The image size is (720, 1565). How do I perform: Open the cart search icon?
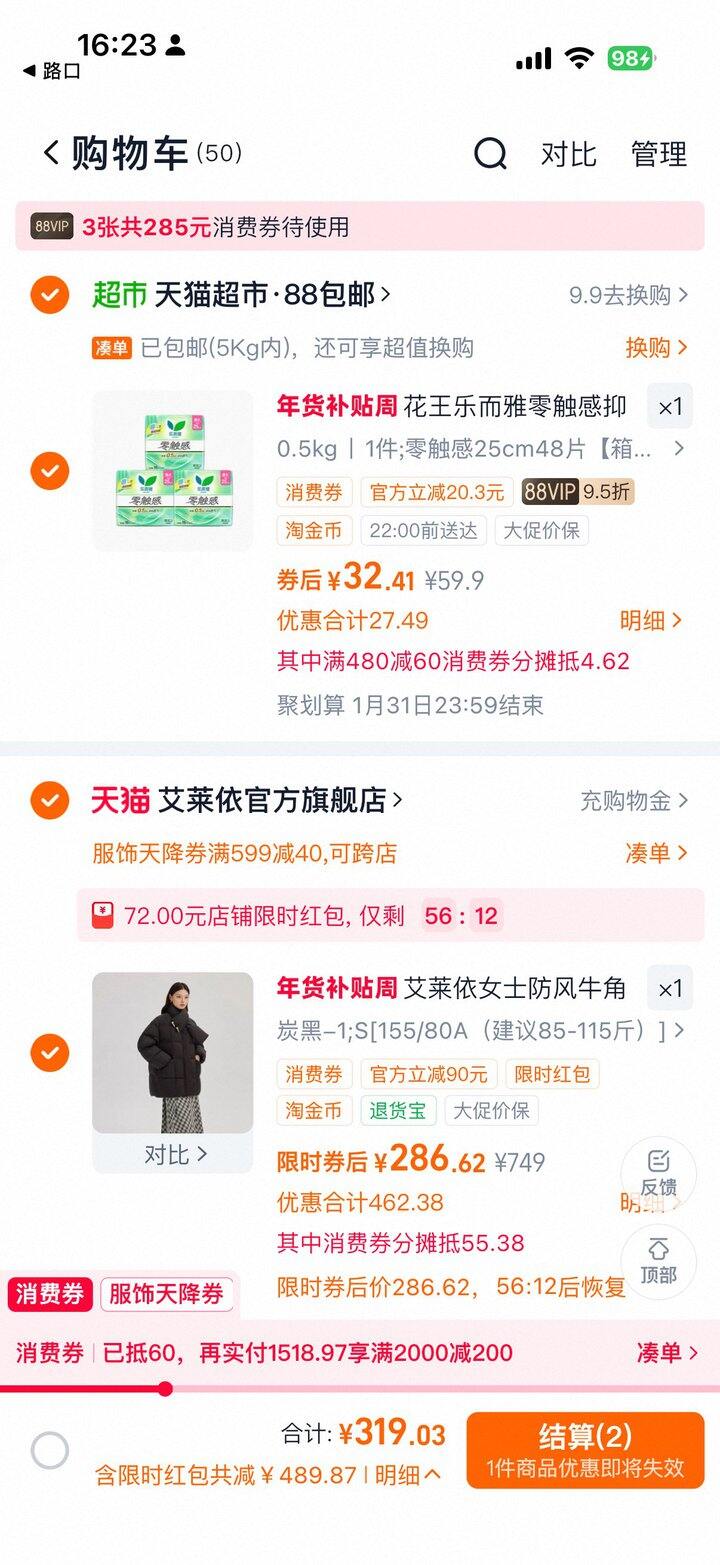(x=490, y=154)
